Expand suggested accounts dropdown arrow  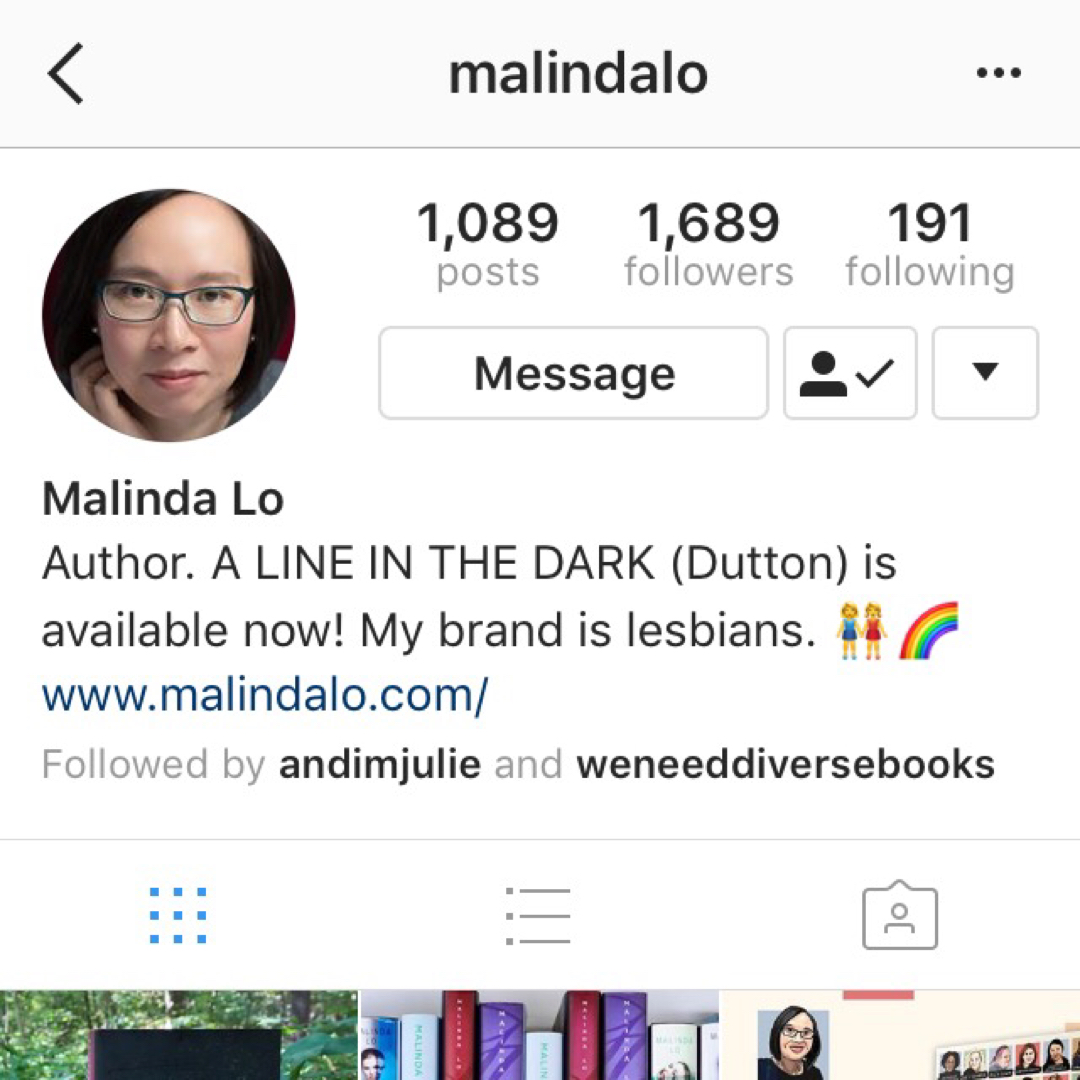(x=985, y=373)
